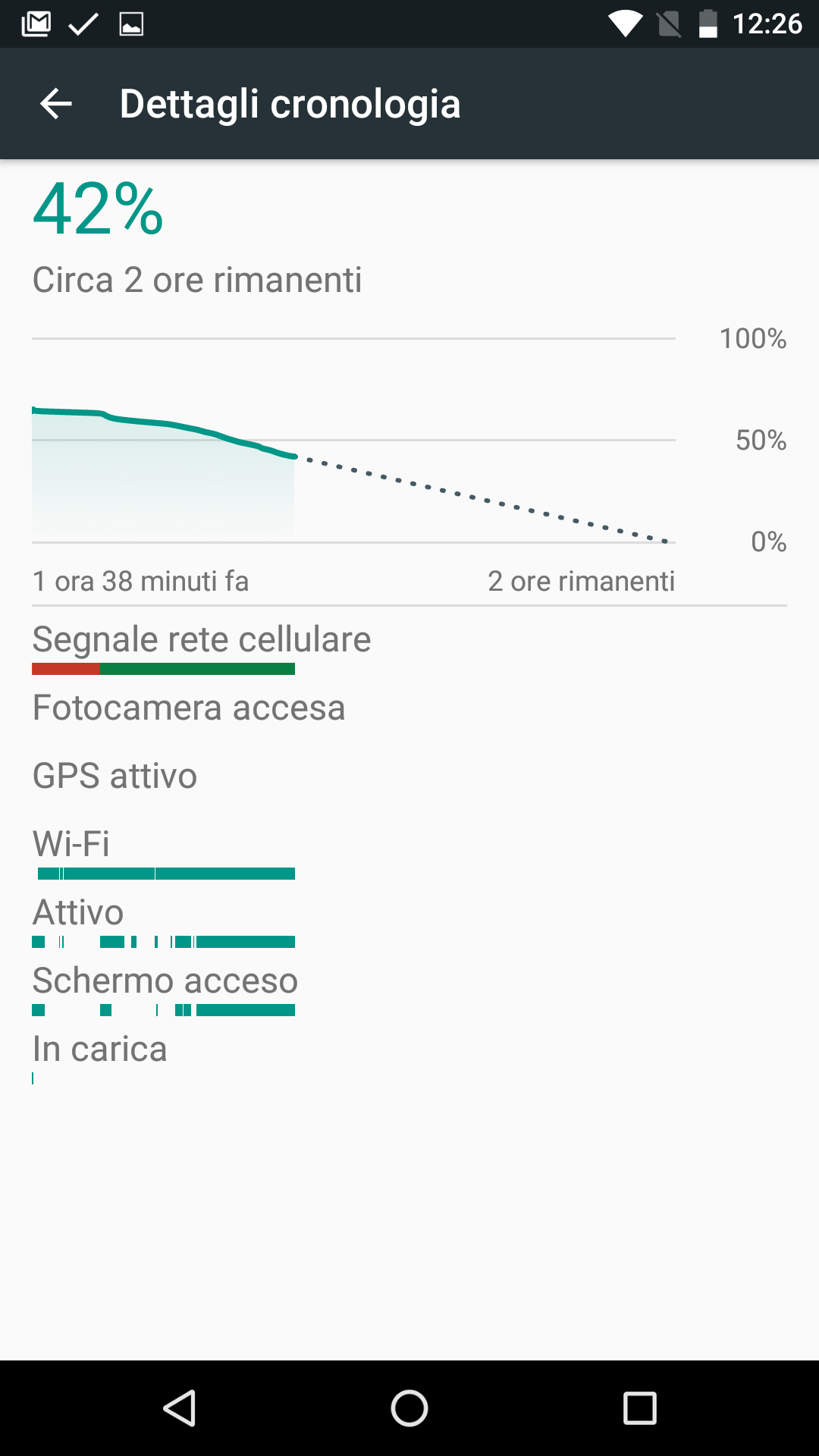Open recent apps overview
The image size is (819, 1456).
click(x=639, y=1408)
